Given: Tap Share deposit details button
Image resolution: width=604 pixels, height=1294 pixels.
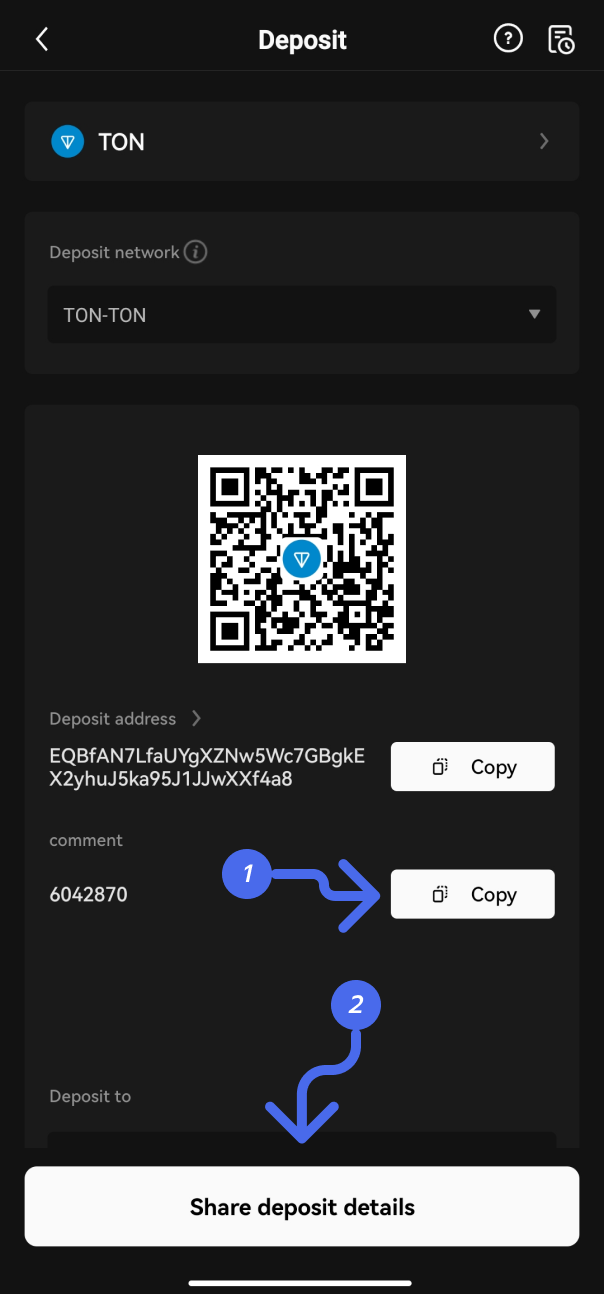Looking at the screenshot, I should pos(302,1207).
